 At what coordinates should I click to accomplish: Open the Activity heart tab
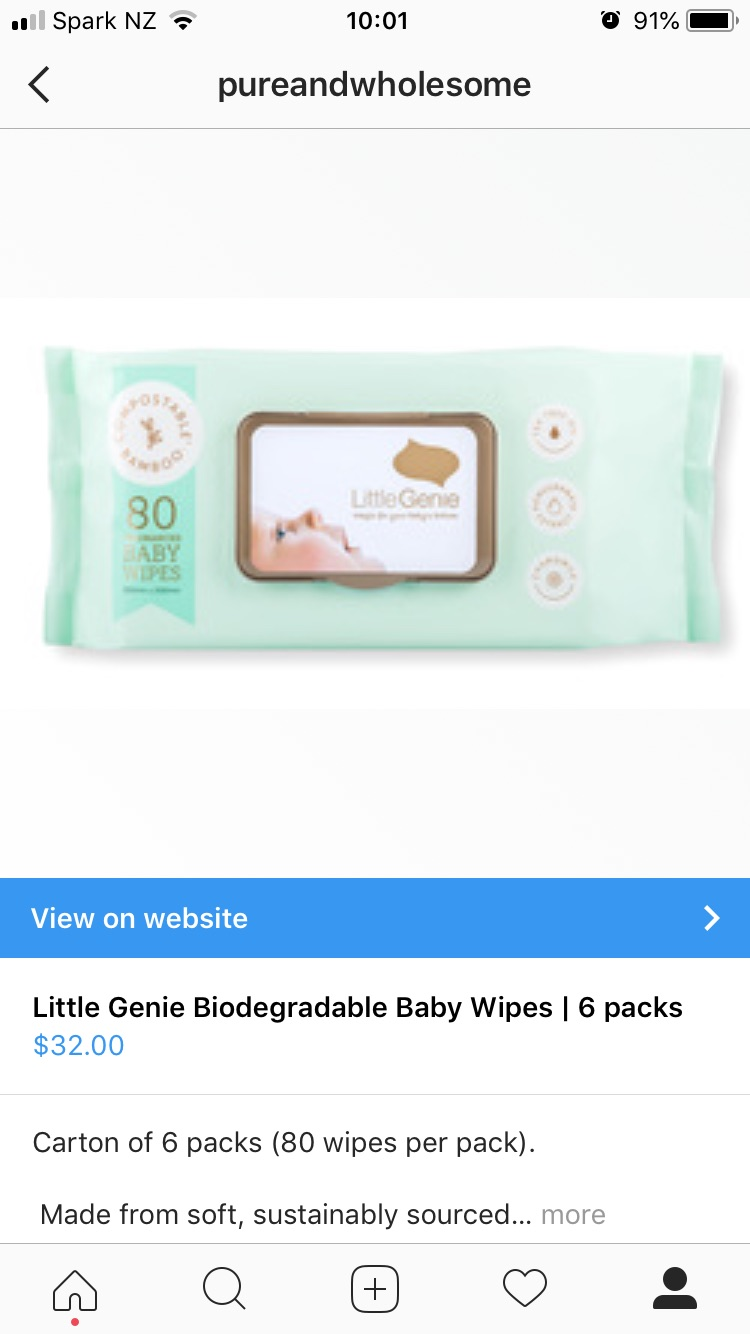[525, 1288]
